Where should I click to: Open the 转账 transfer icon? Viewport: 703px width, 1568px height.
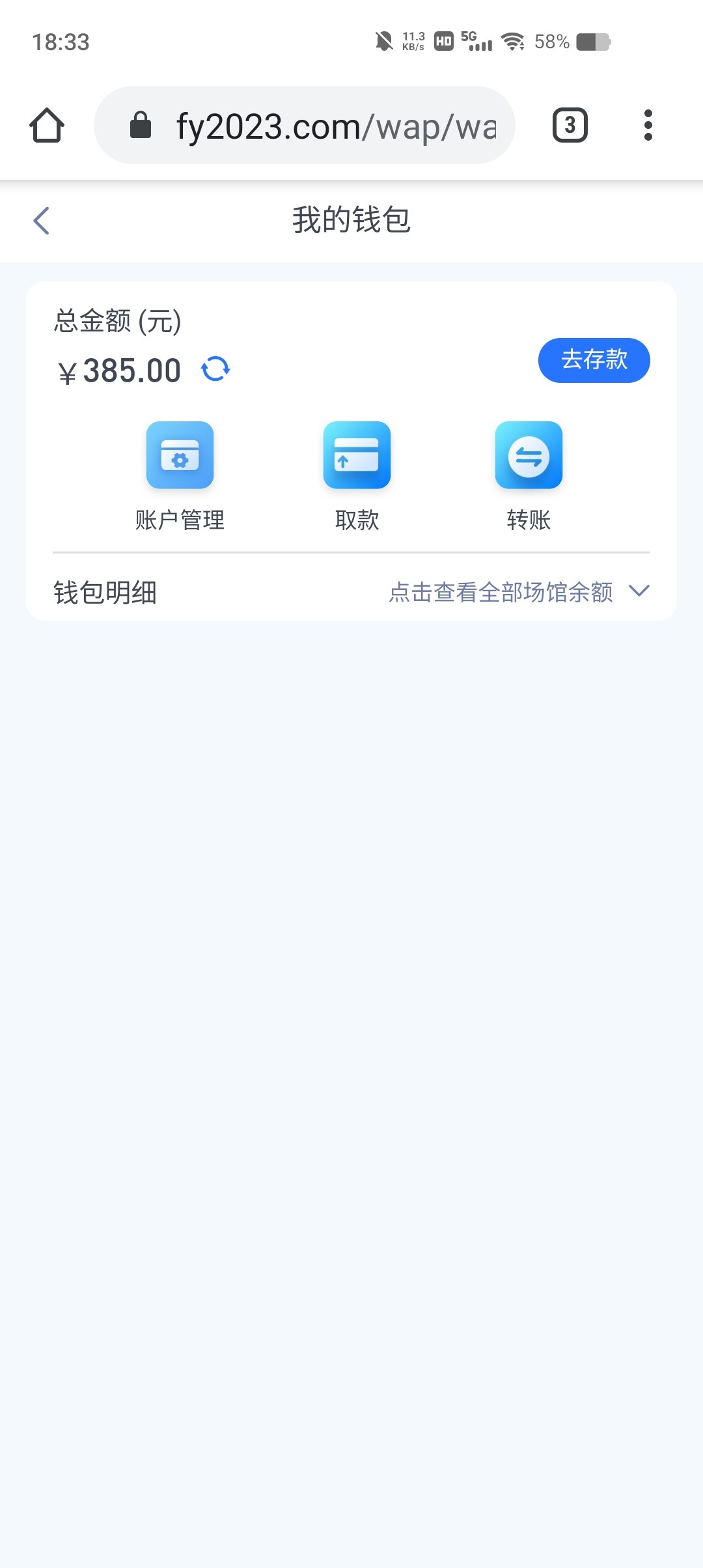tap(529, 456)
